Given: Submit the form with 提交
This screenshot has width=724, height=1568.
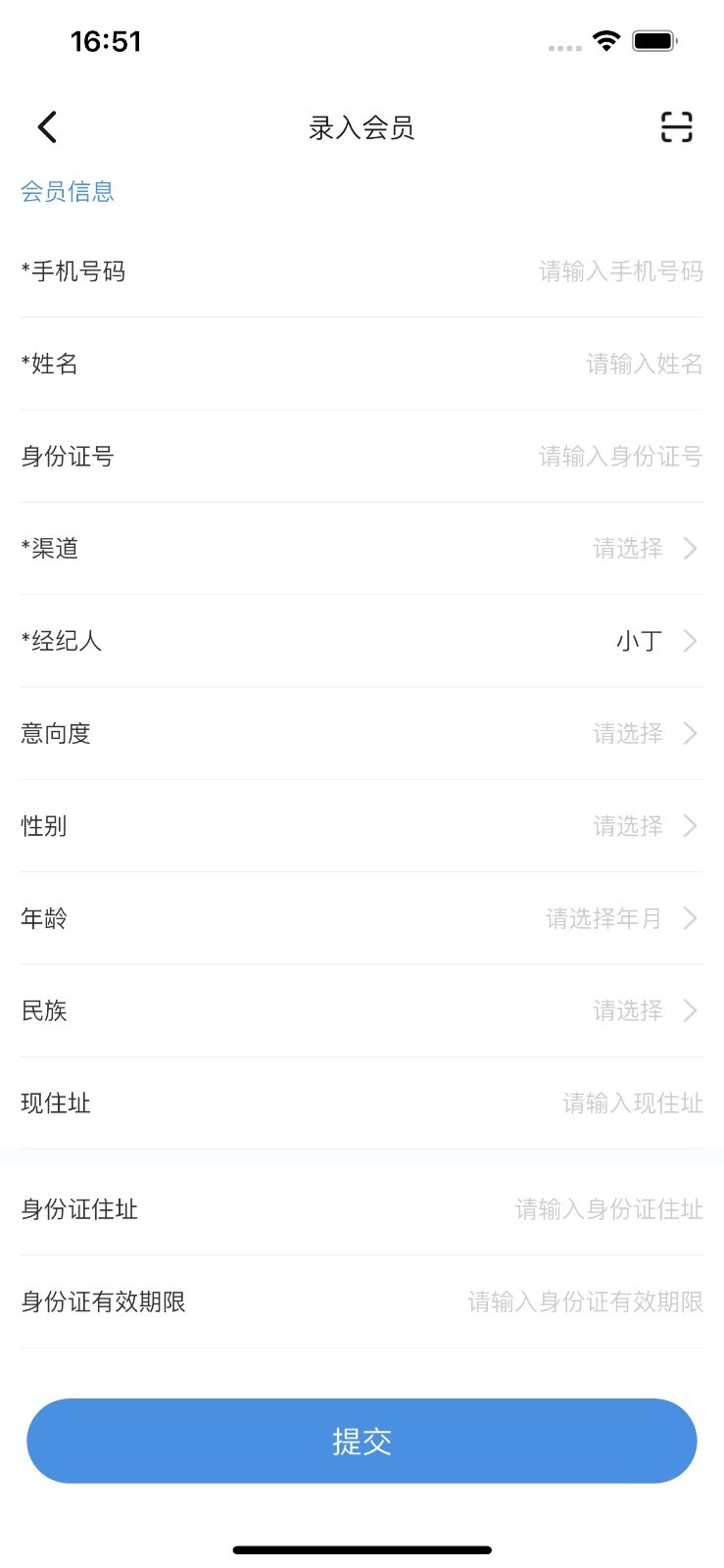Looking at the screenshot, I should click(362, 1441).
